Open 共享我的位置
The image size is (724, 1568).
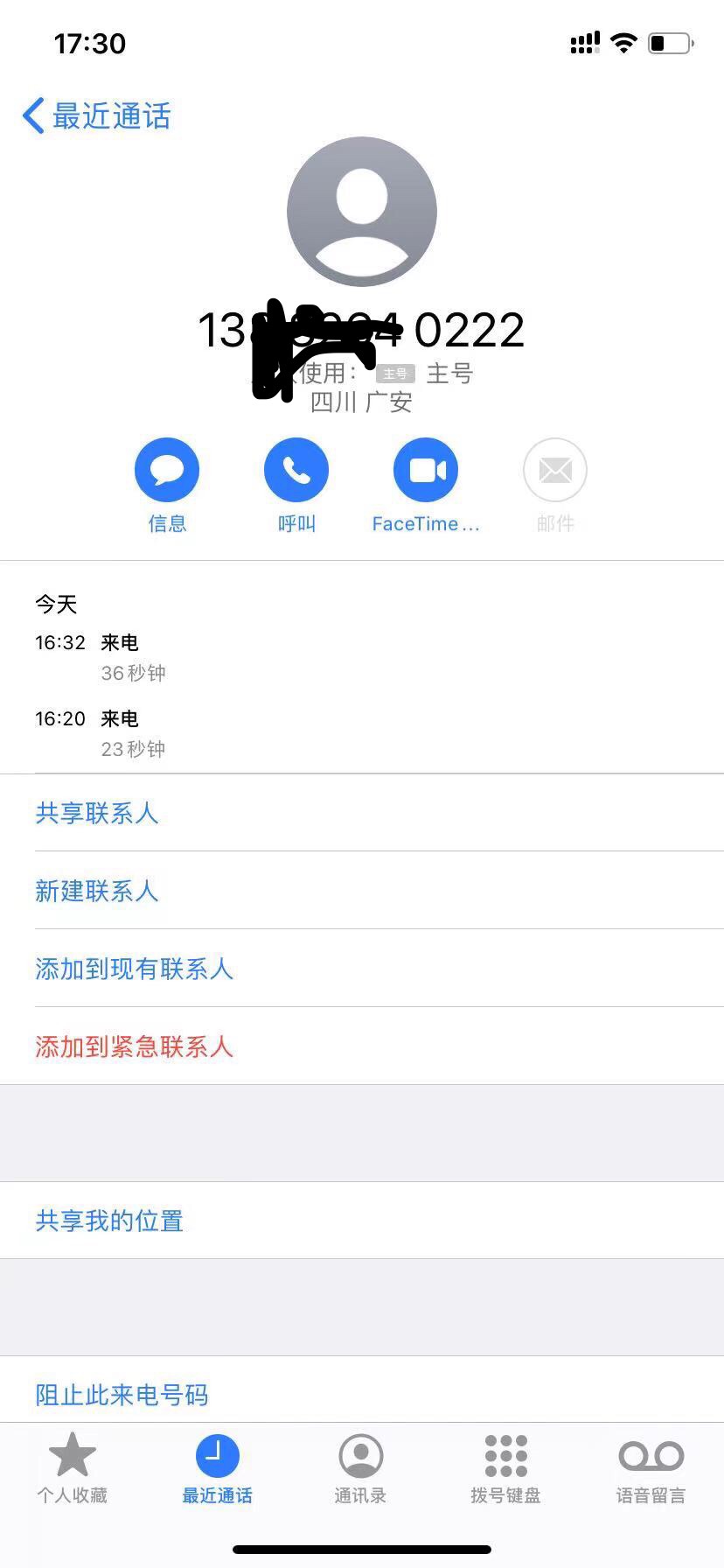pos(109,1221)
